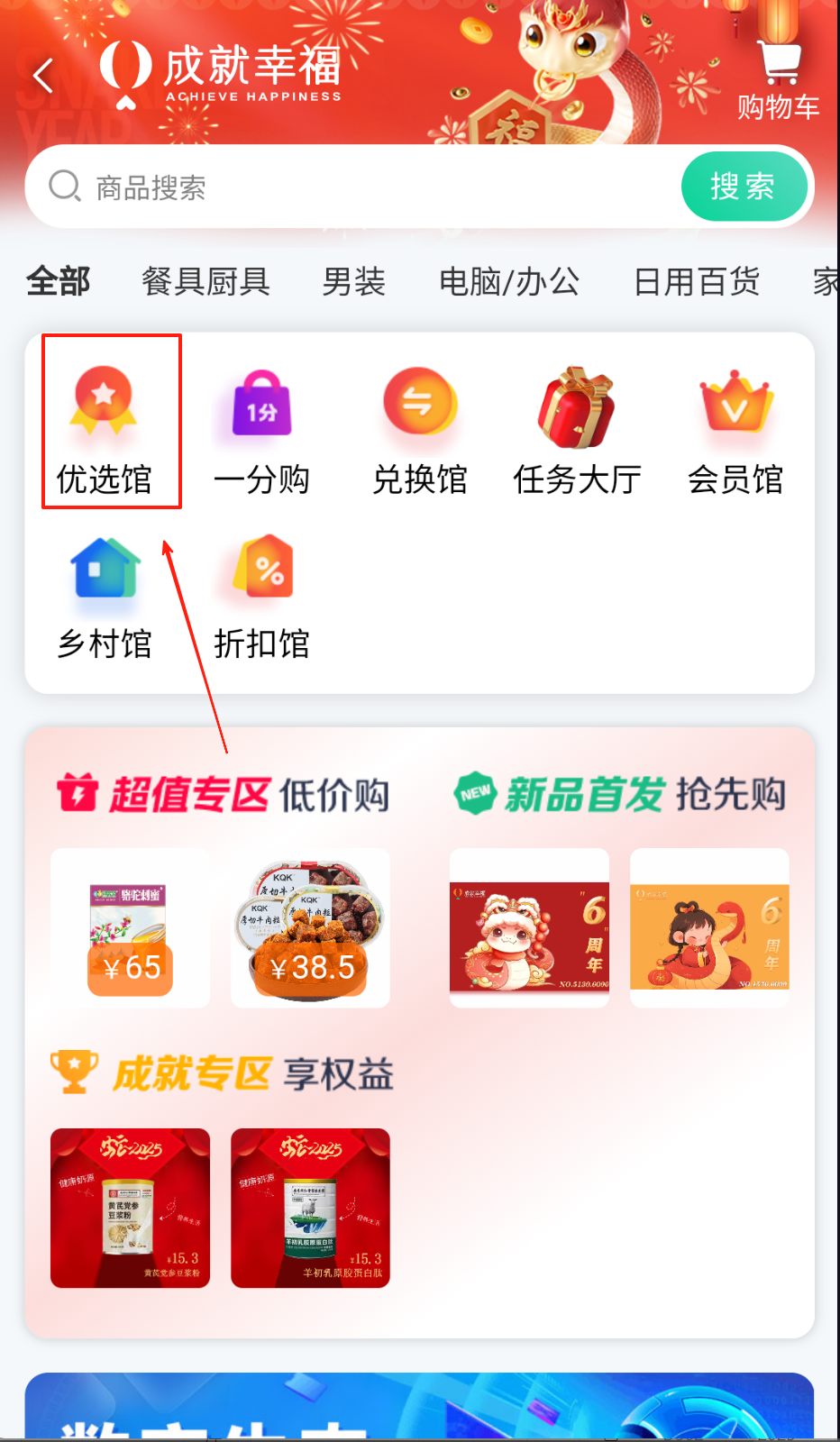Switch to the 男装 category tab
Screen dimensions: 840x1442
pyautogui.click(x=353, y=282)
